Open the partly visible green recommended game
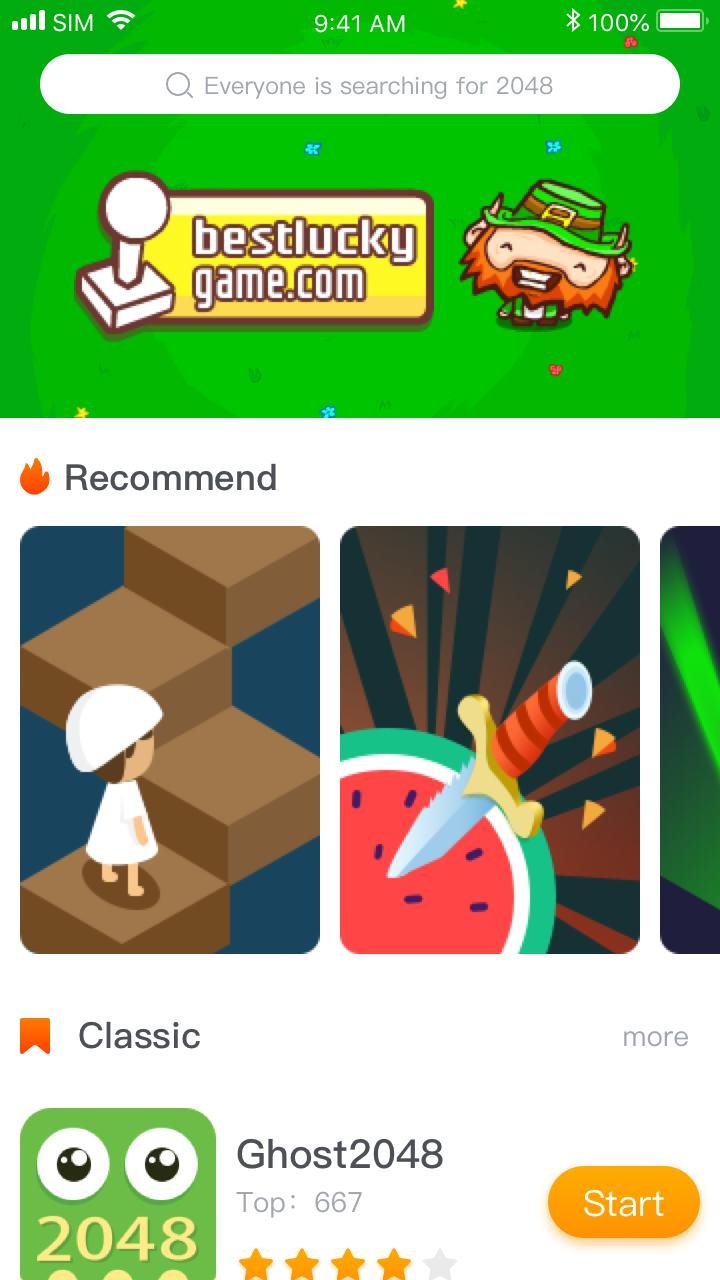Viewport: 720px width, 1280px height. 690,740
